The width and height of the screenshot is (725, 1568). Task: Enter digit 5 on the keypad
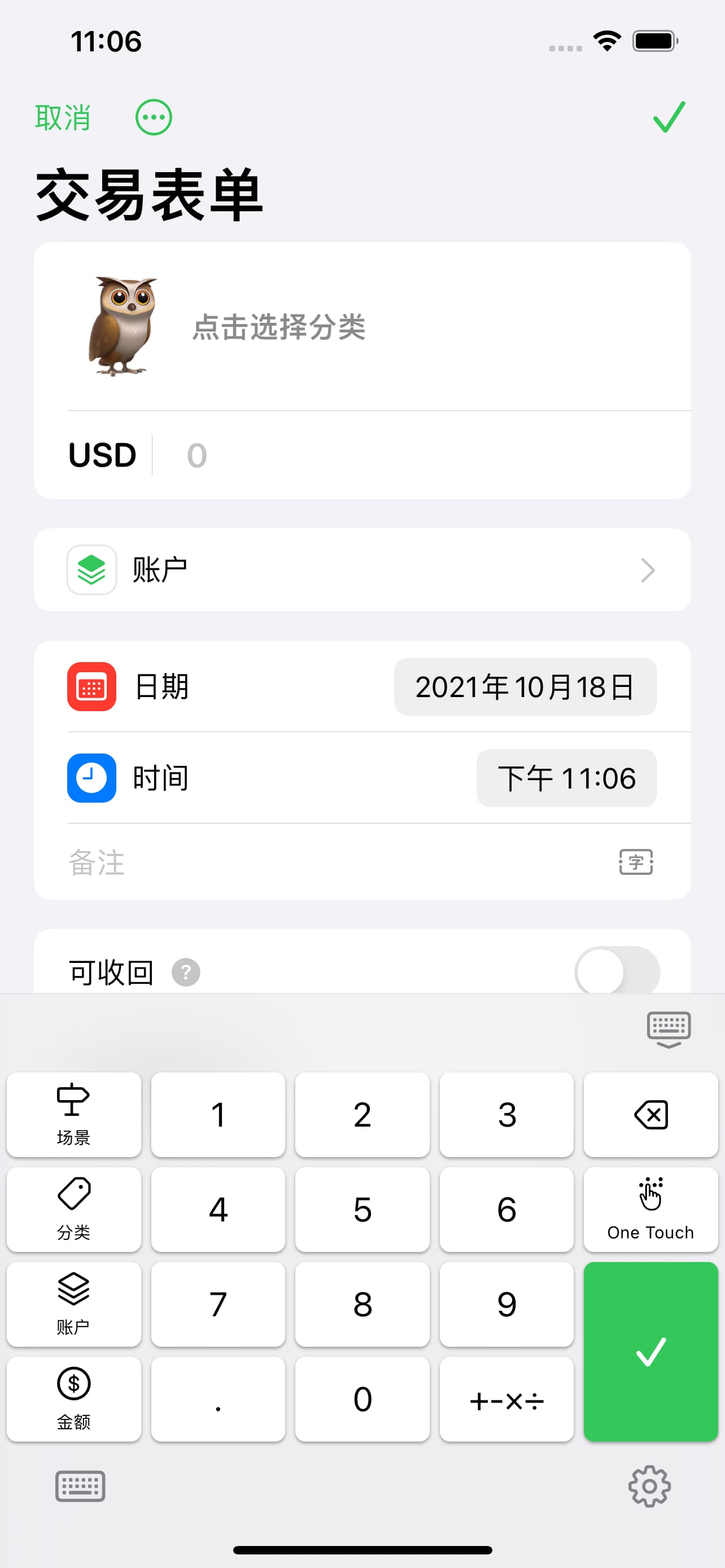click(362, 1210)
